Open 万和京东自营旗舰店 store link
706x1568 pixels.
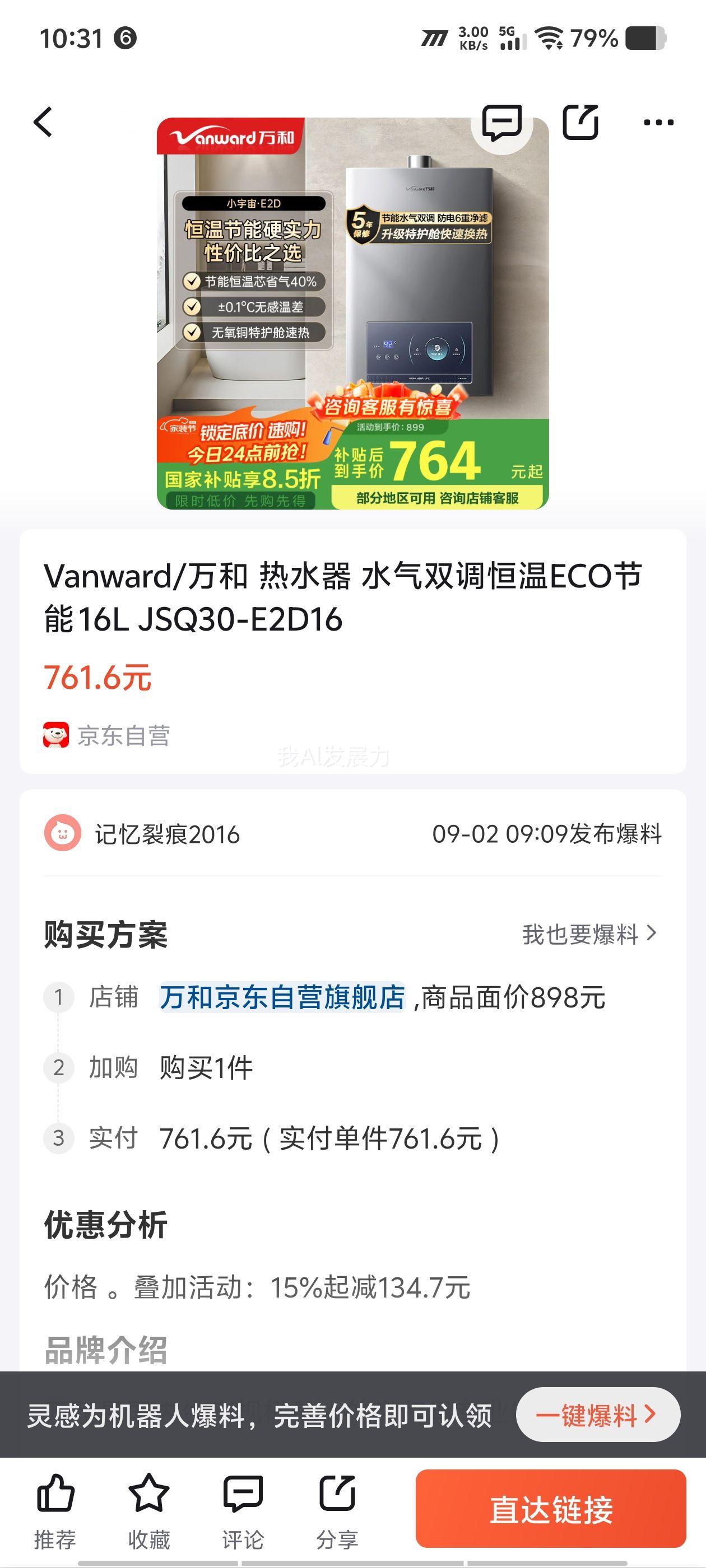[282, 998]
